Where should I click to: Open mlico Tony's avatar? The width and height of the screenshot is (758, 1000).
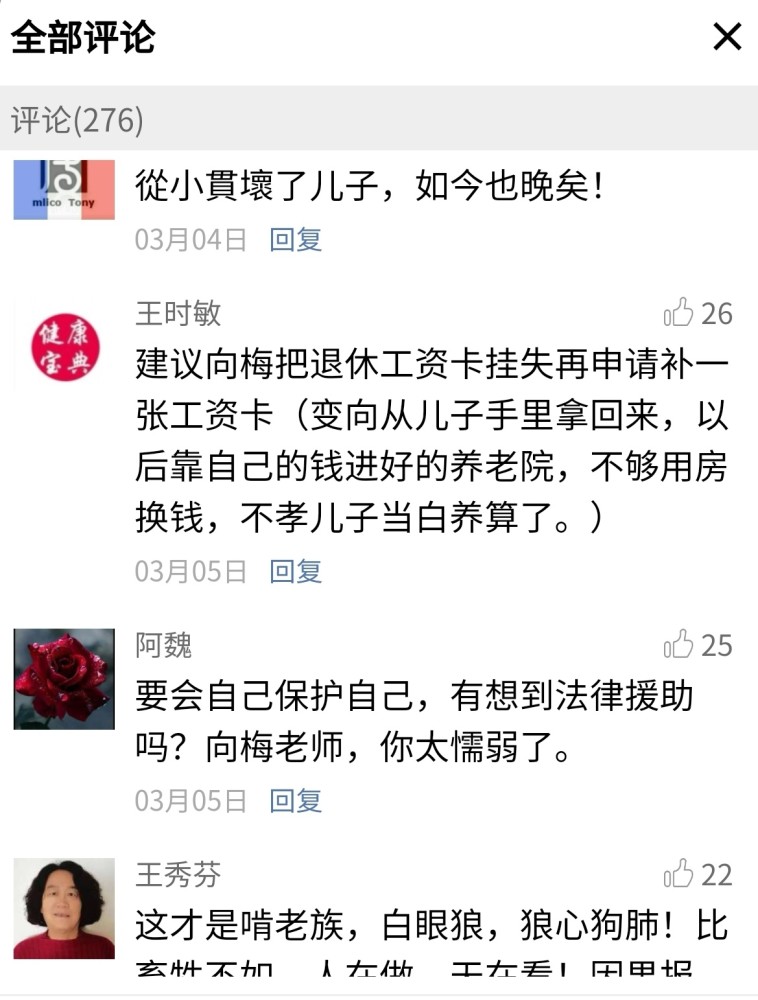click(x=64, y=190)
